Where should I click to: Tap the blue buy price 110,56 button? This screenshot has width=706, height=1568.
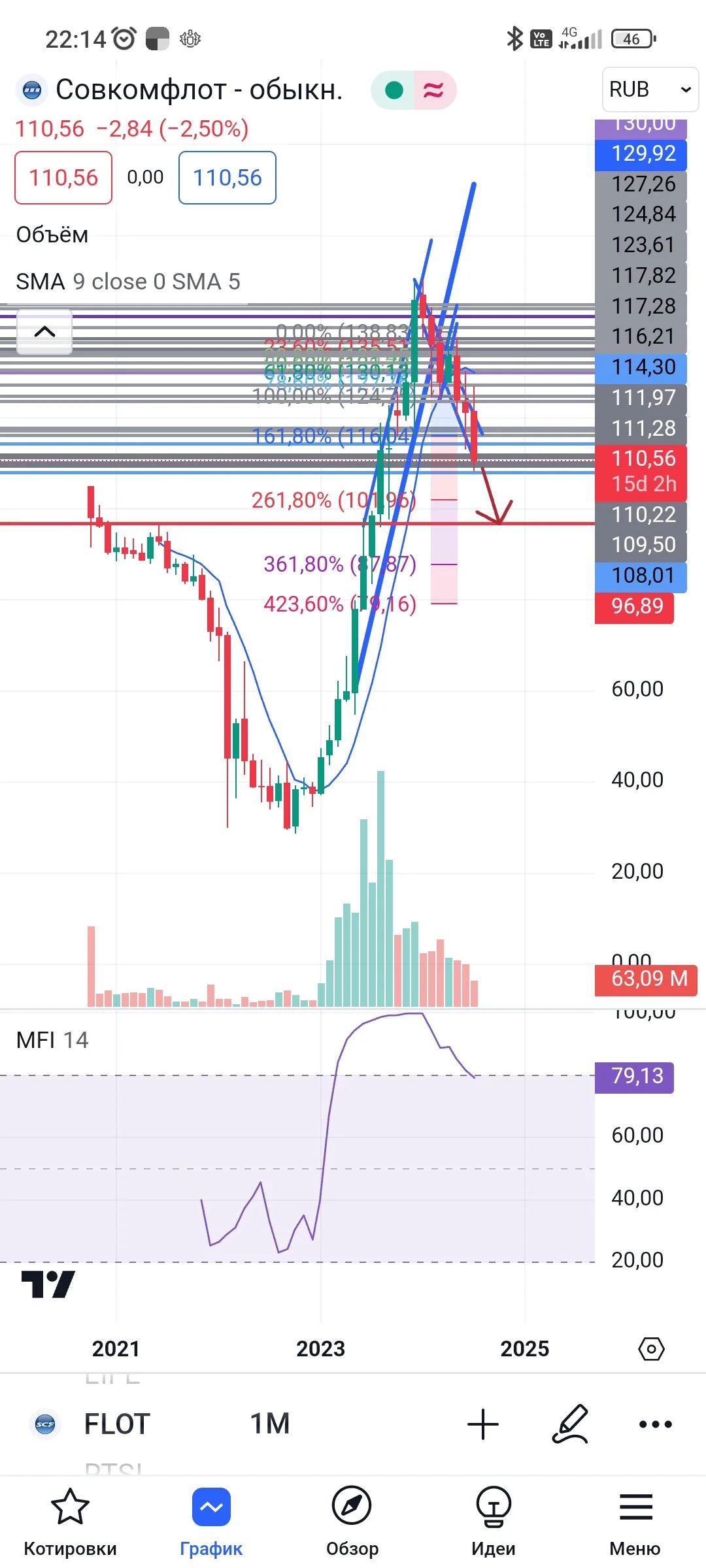227,178
